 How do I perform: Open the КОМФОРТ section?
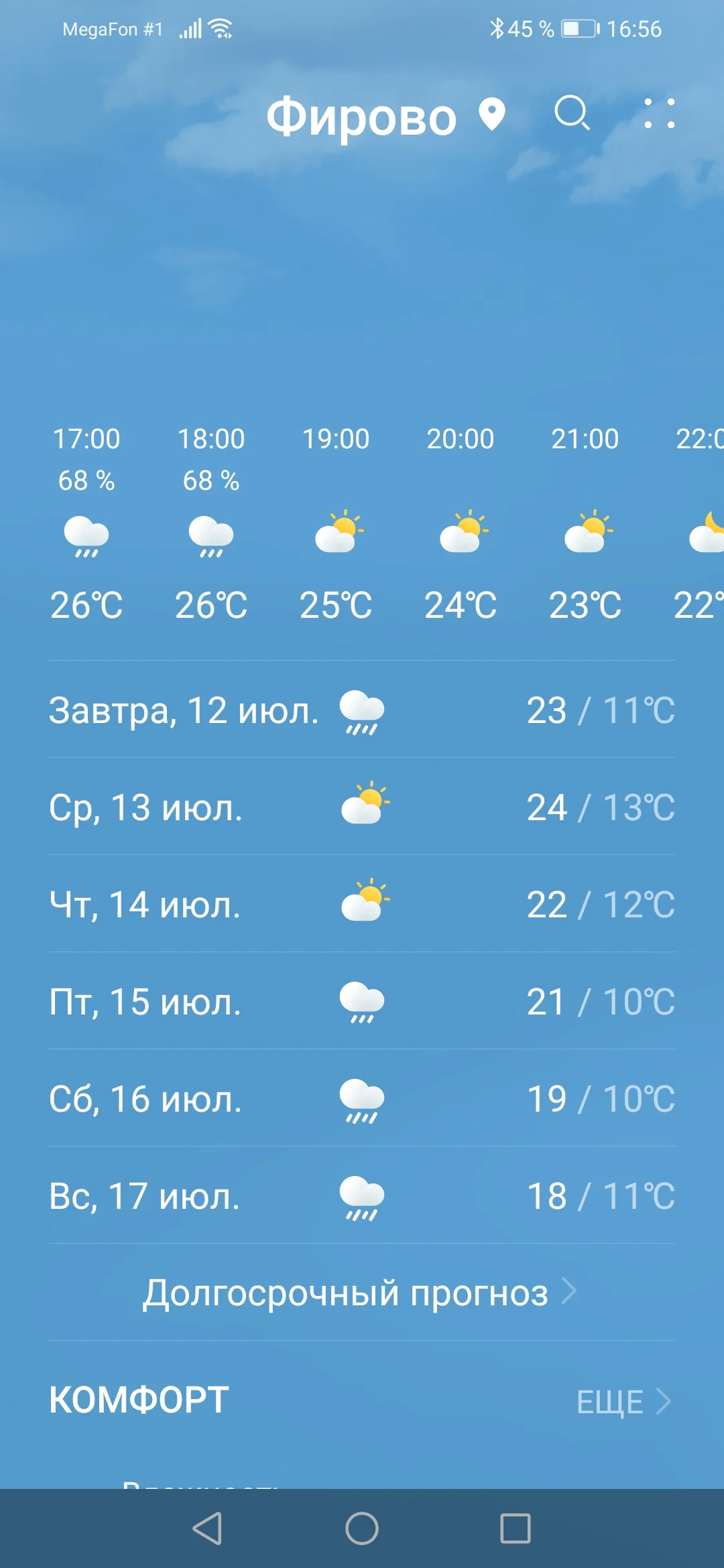pyautogui.click(x=137, y=1399)
